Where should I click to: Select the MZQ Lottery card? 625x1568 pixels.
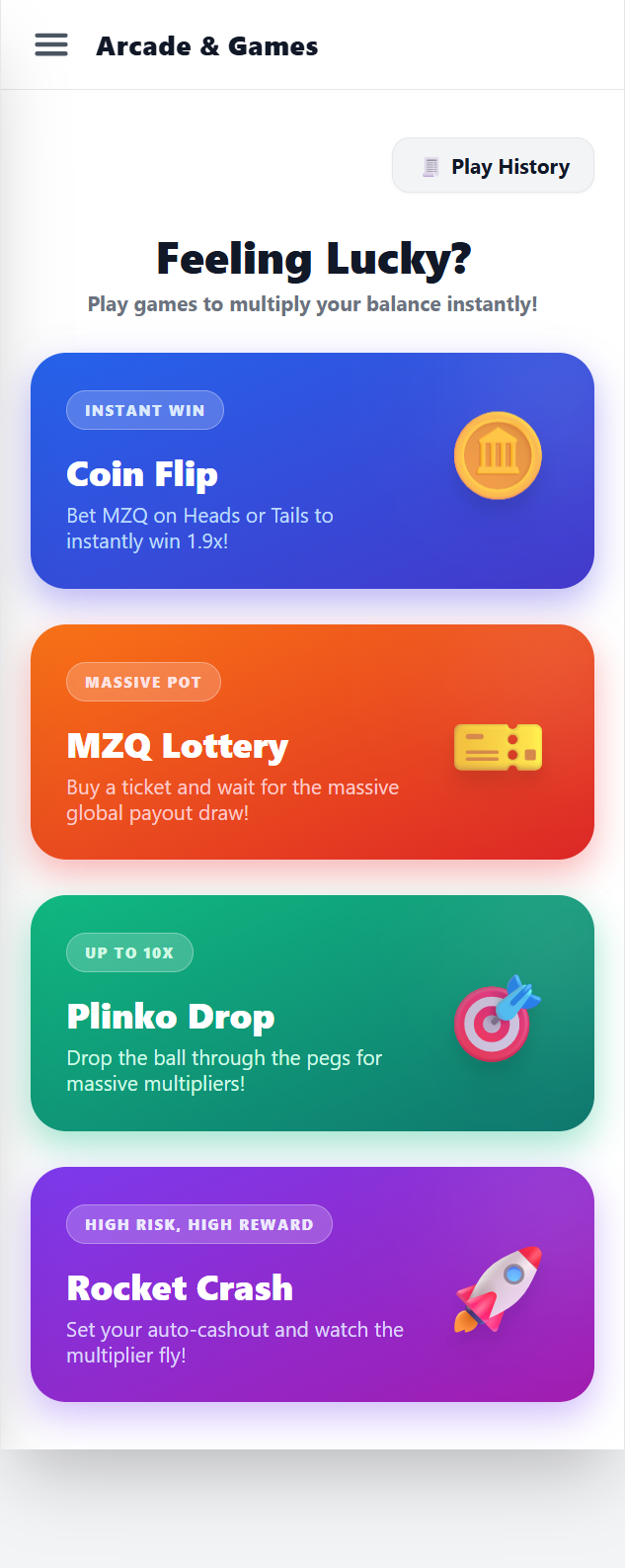point(312,742)
